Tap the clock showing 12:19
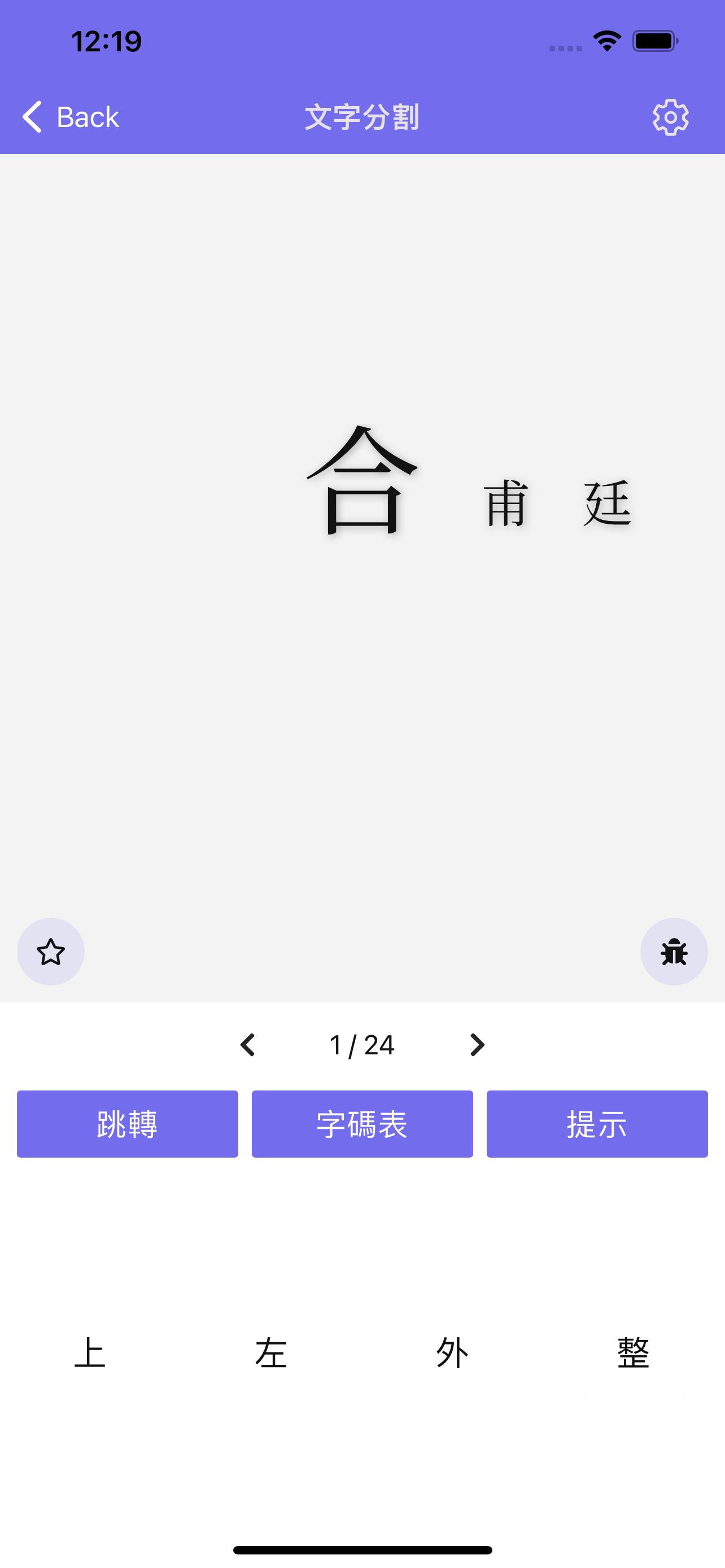This screenshot has height=1568, width=725. [107, 40]
